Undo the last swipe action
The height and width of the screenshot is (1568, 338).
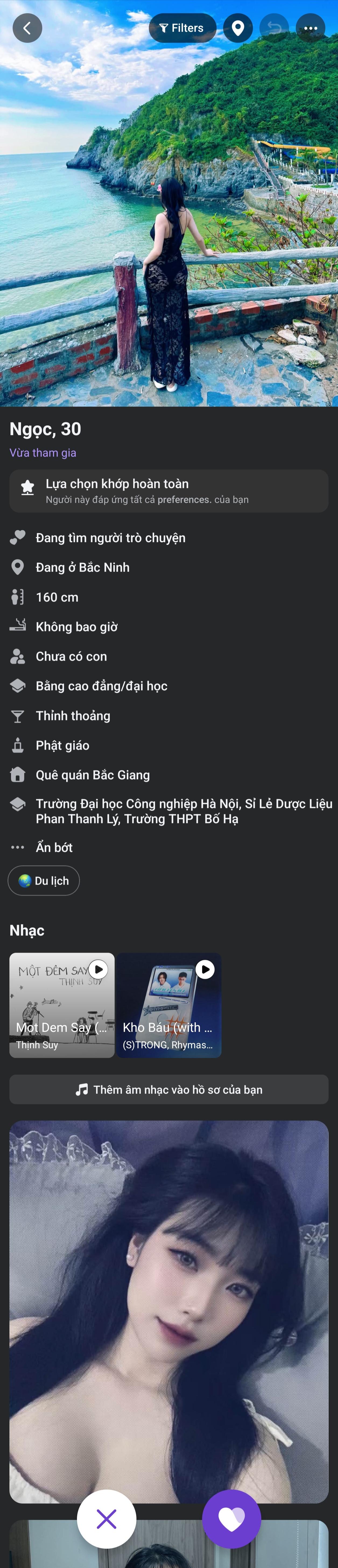point(274,28)
